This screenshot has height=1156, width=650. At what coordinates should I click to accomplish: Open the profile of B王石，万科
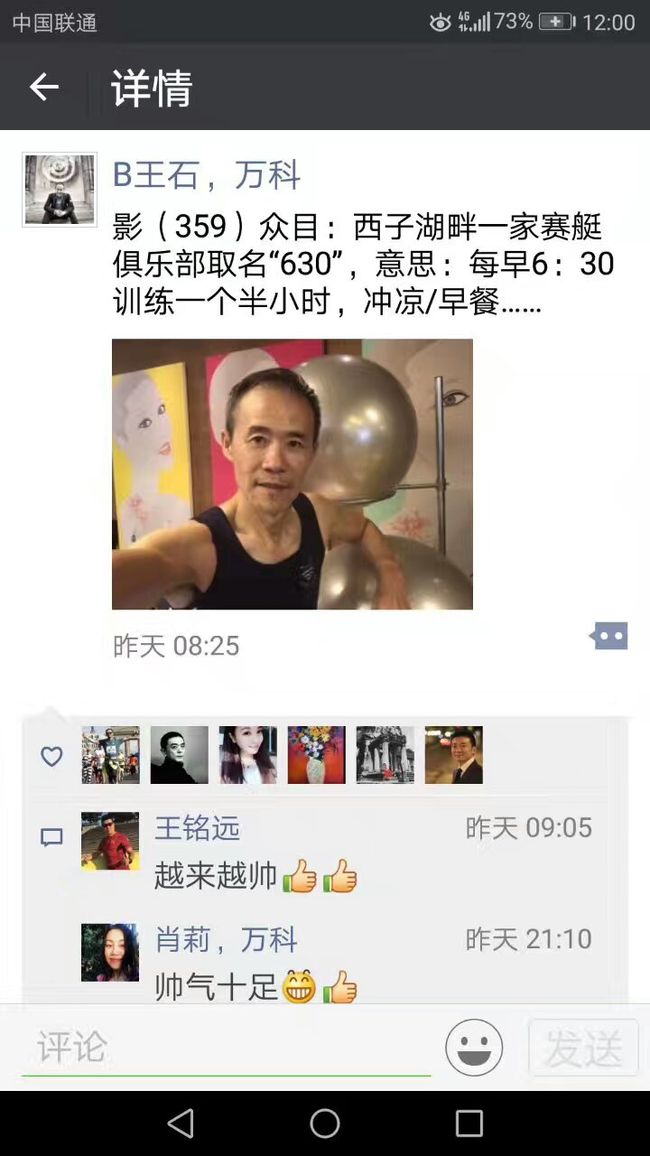click(206, 175)
